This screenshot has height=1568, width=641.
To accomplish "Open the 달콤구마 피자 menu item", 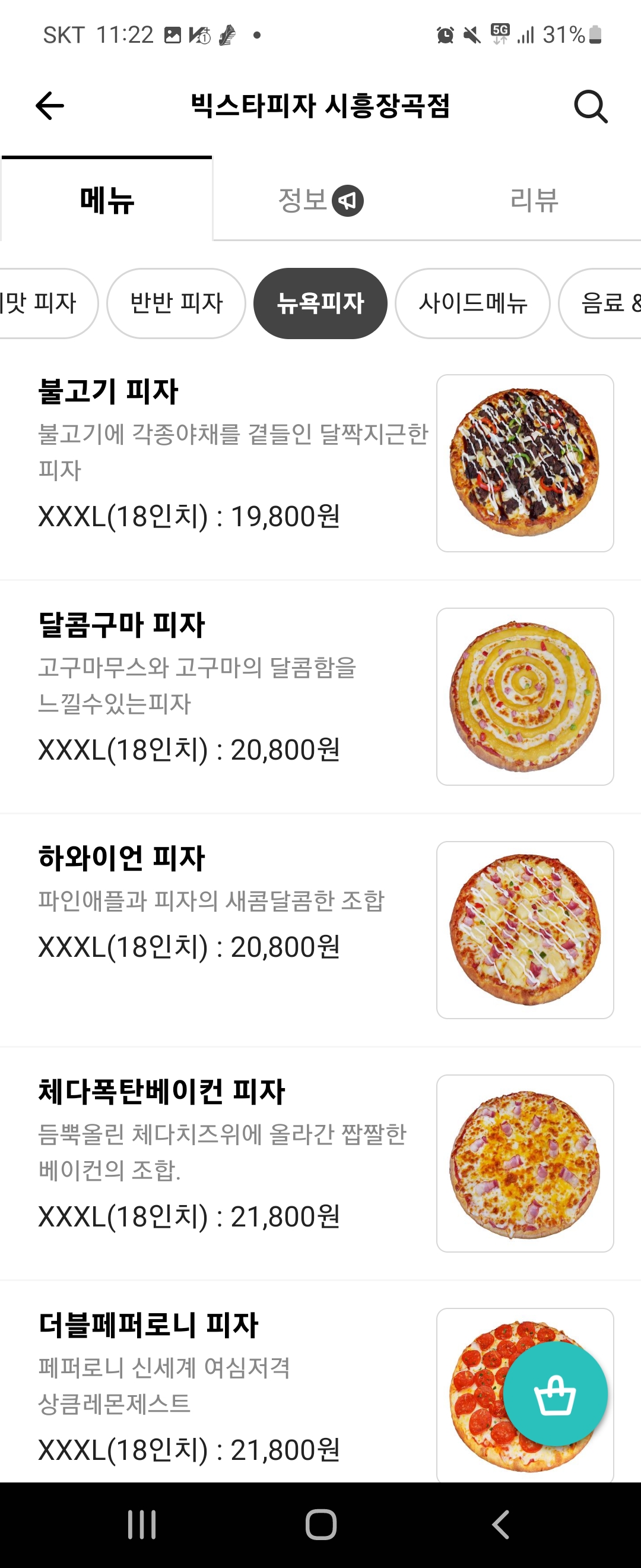I will (231, 696).
